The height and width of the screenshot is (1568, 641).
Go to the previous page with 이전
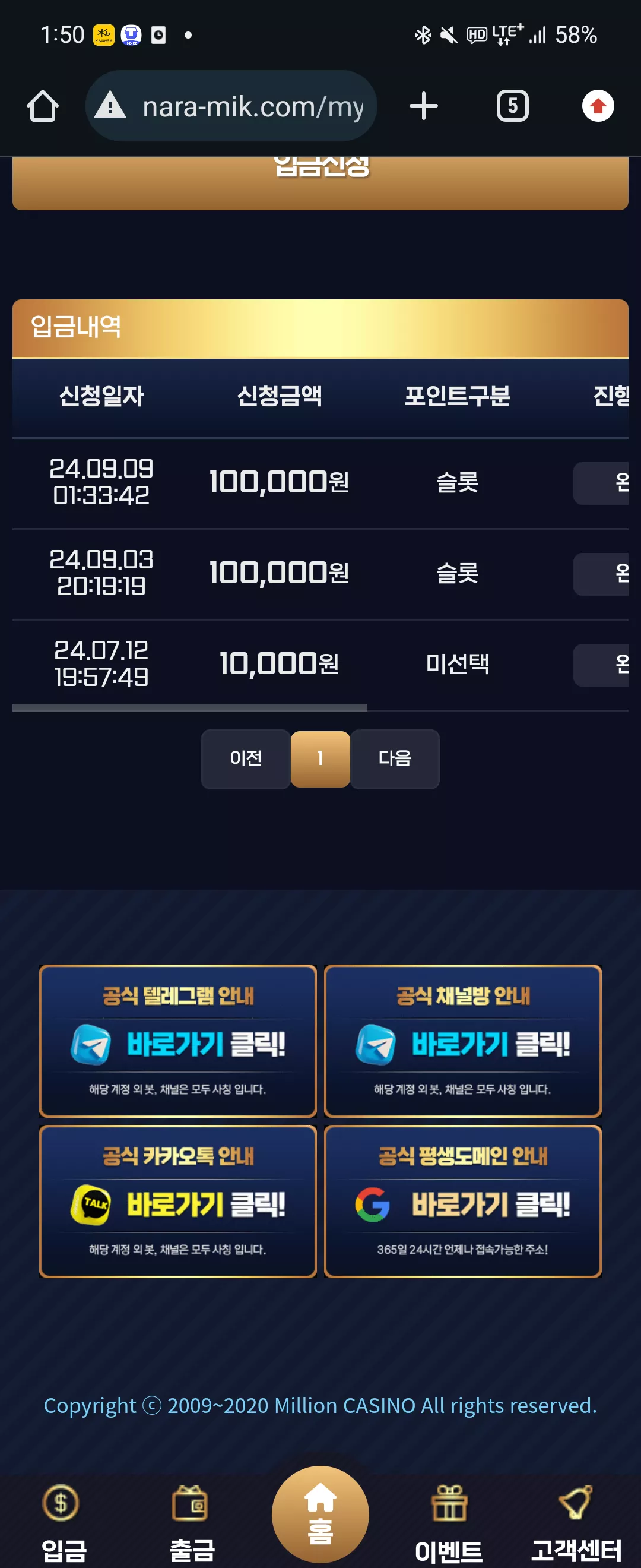click(x=246, y=758)
